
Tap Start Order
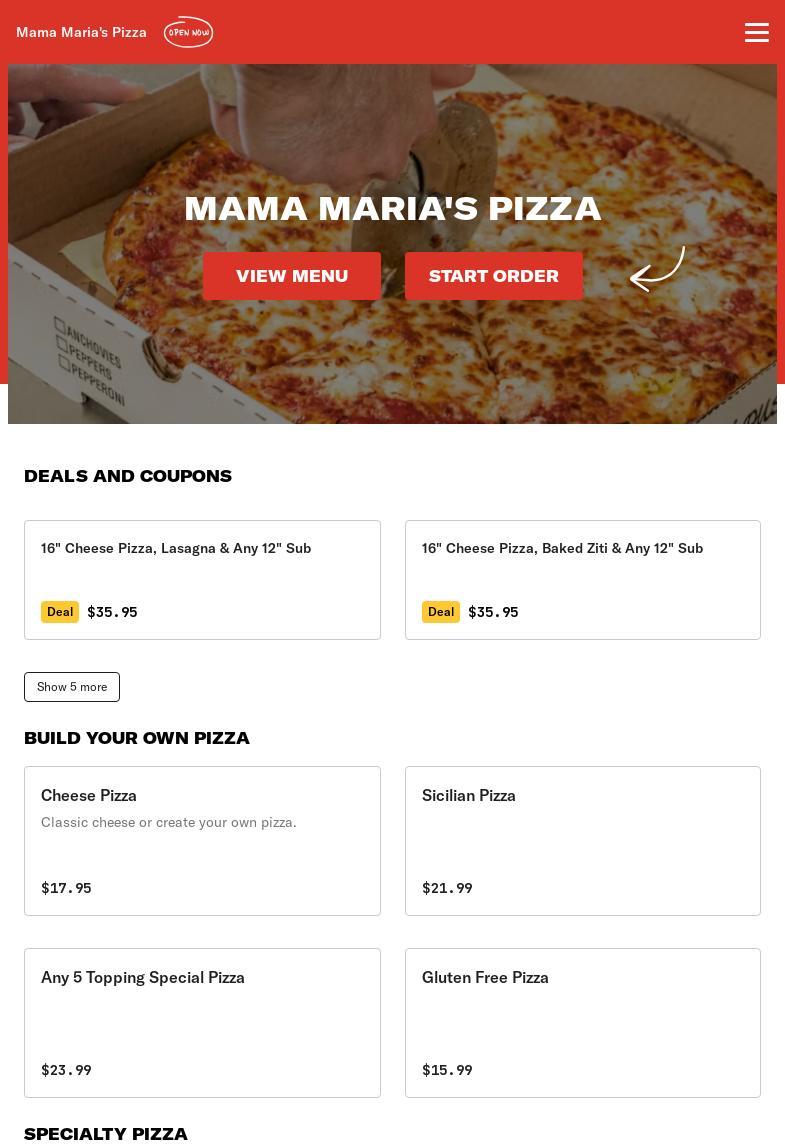[493, 276]
